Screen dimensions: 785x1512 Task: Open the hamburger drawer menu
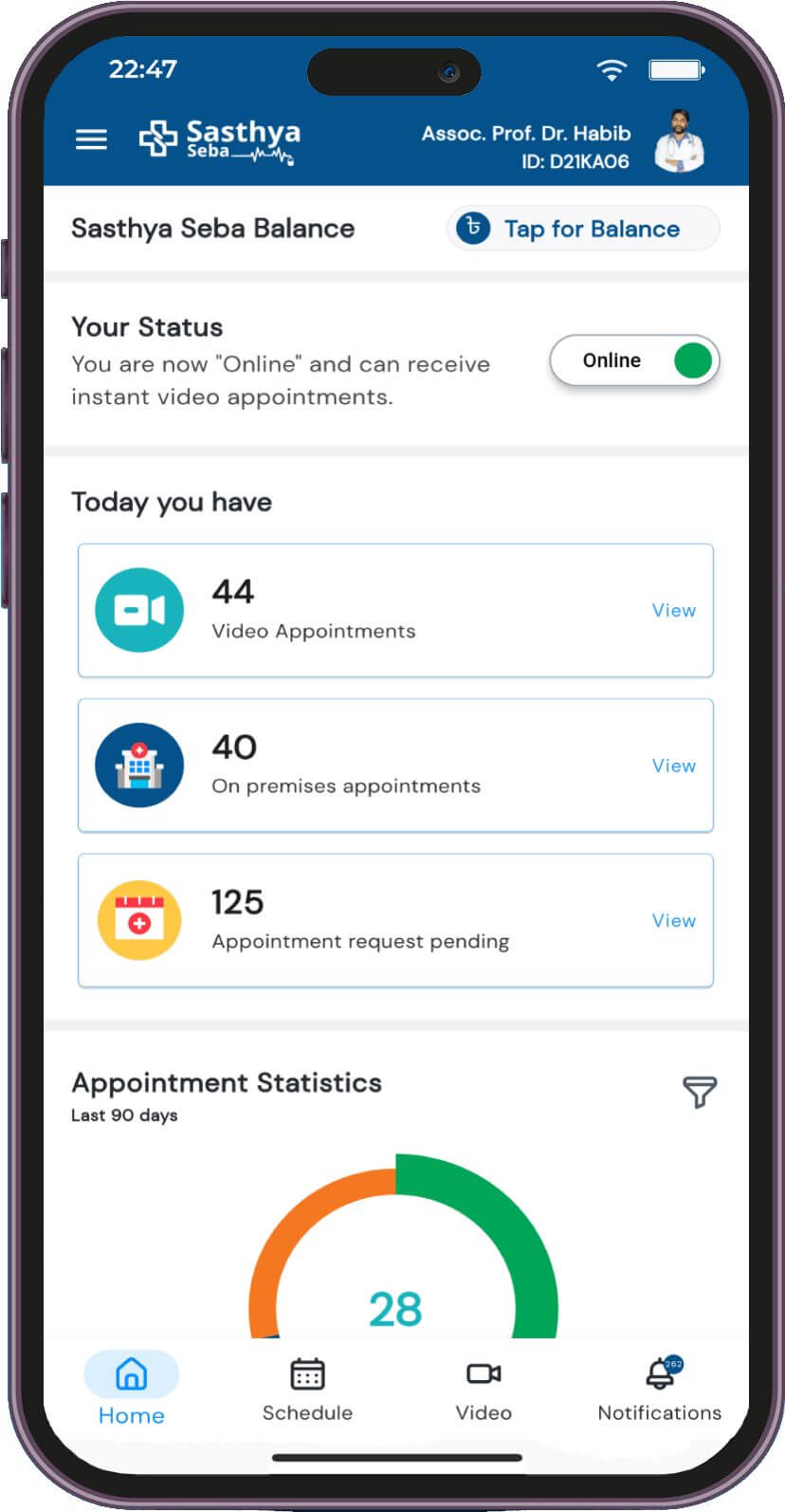point(91,139)
